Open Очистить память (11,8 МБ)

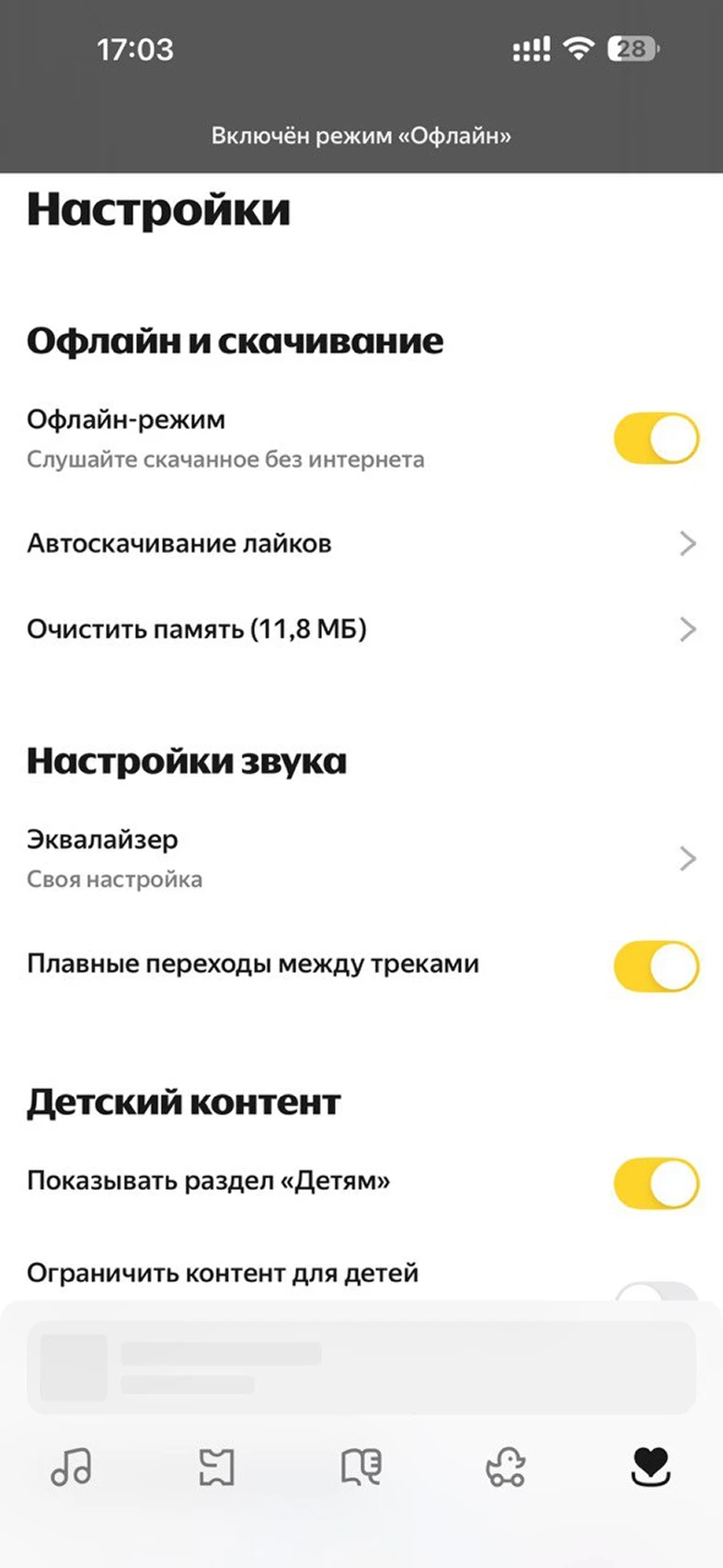361,629
